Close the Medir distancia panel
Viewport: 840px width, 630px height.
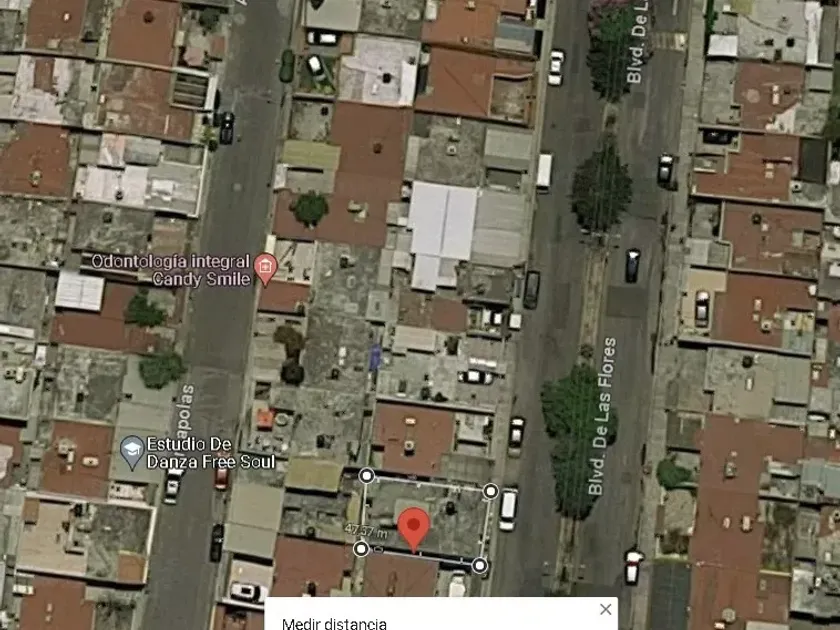[x=605, y=609]
